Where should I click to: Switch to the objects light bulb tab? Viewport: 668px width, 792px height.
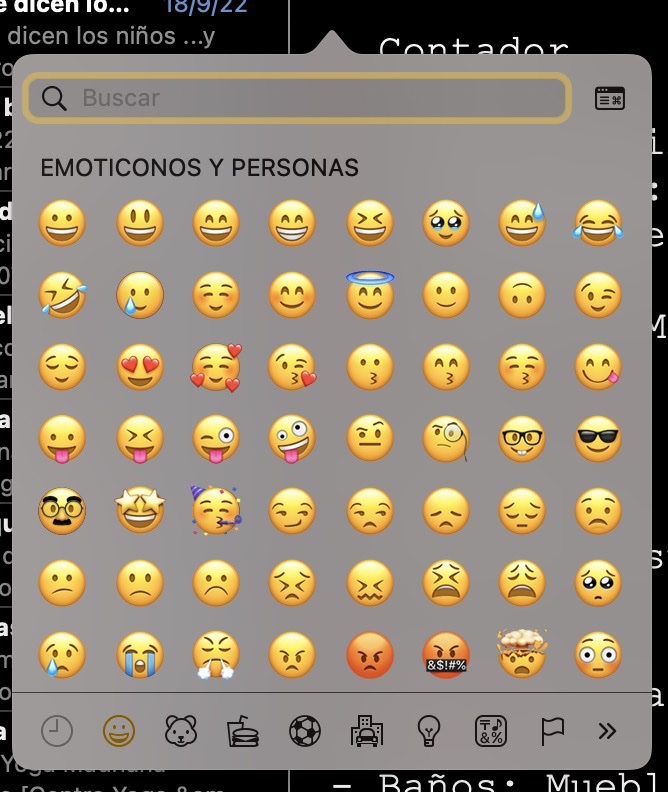tap(429, 732)
